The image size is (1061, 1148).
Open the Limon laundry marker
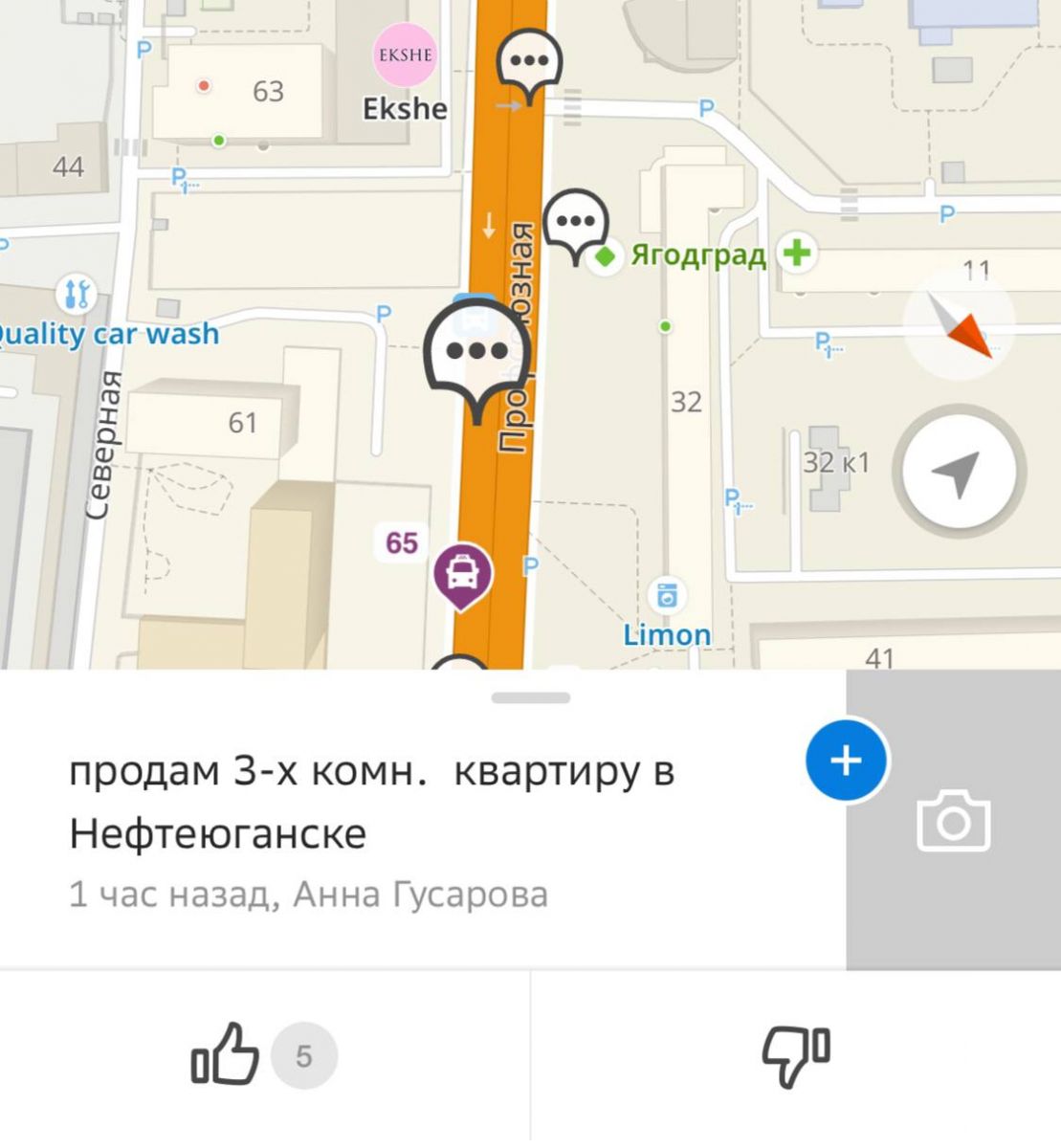(x=667, y=596)
